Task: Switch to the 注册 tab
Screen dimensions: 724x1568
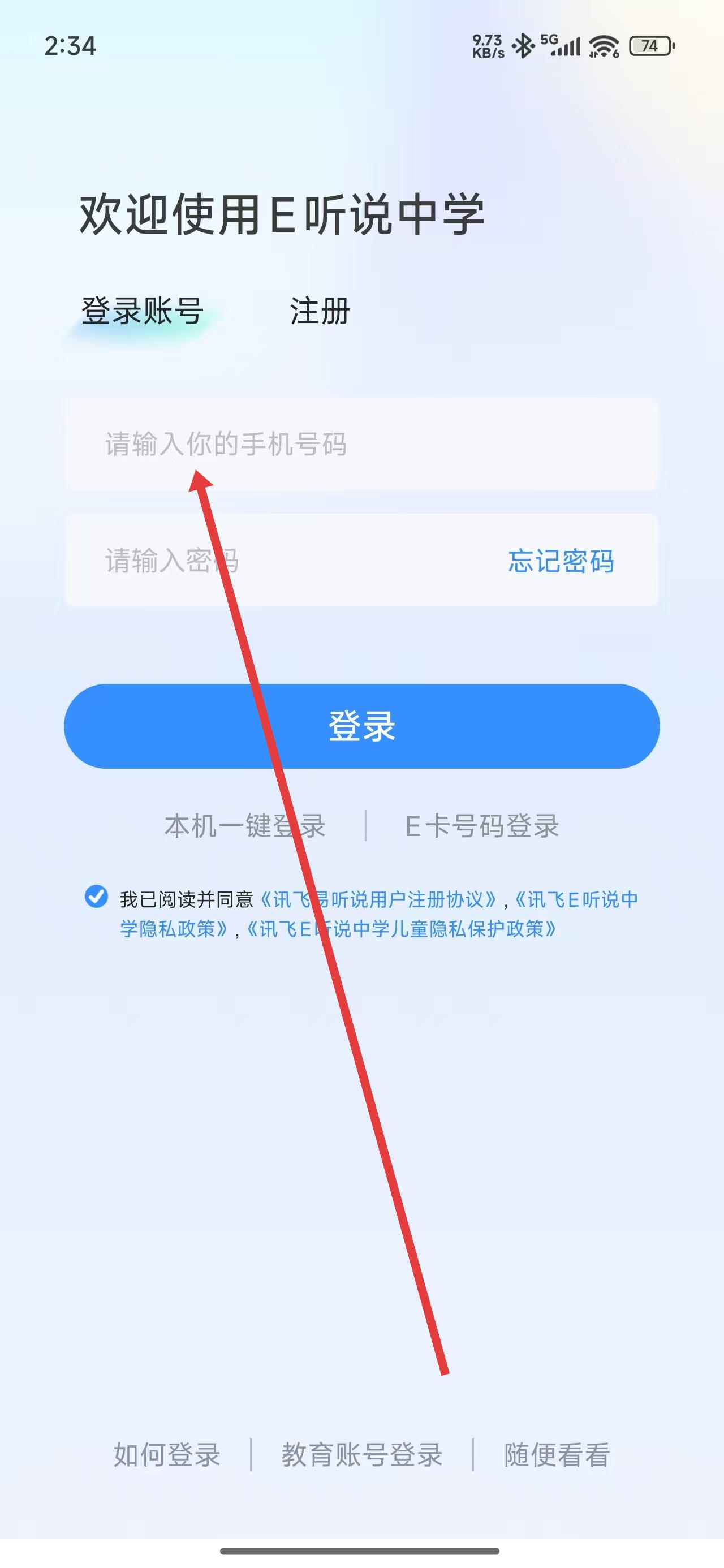Action: (320, 311)
